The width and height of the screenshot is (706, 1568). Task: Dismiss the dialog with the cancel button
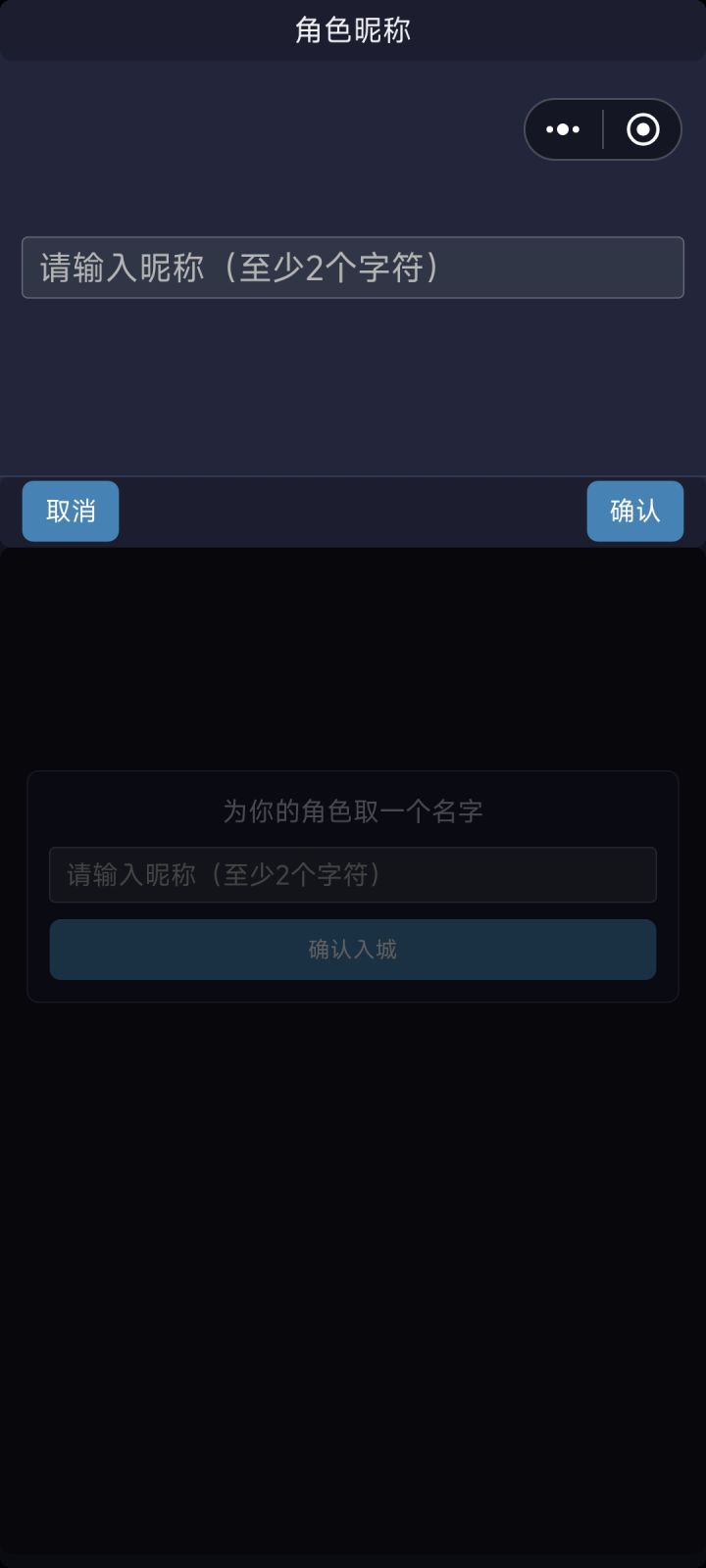[68, 511]
